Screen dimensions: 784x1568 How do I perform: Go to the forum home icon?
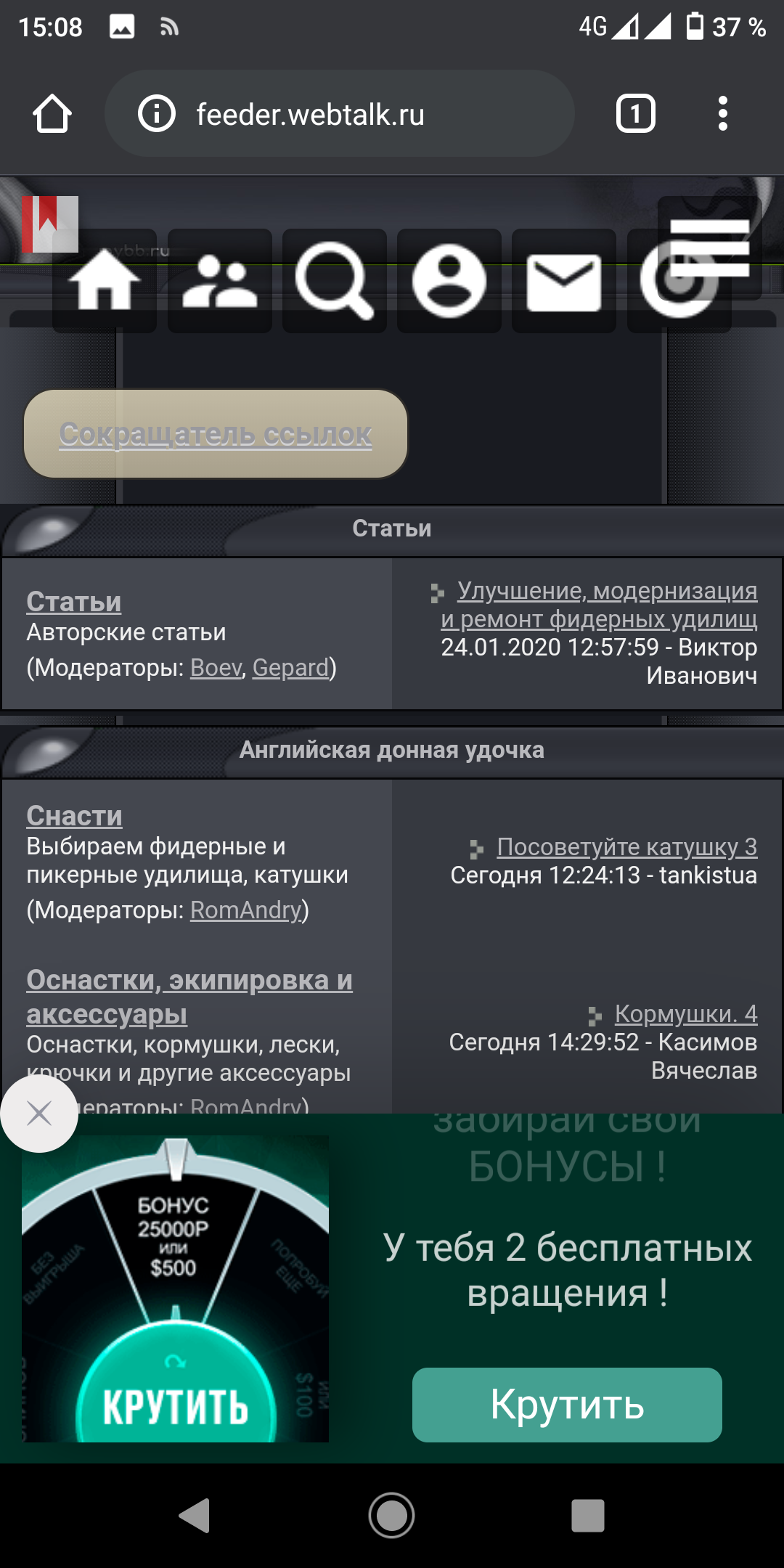coord(105,281)
